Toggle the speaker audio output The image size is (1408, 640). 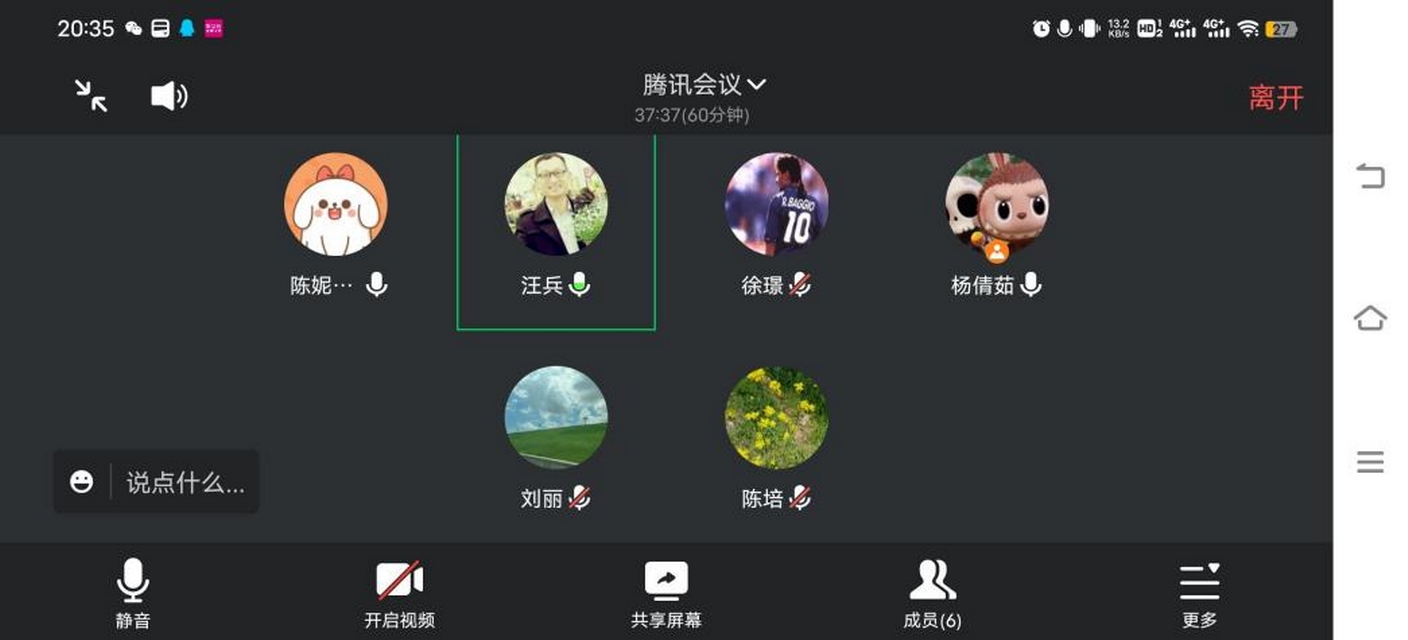[x=168, y=96]
